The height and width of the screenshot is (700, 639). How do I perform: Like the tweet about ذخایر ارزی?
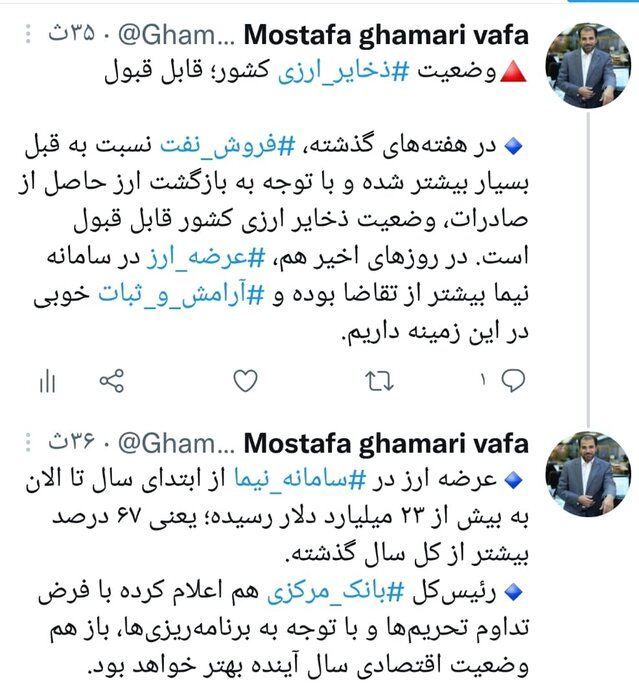point(245,380)
